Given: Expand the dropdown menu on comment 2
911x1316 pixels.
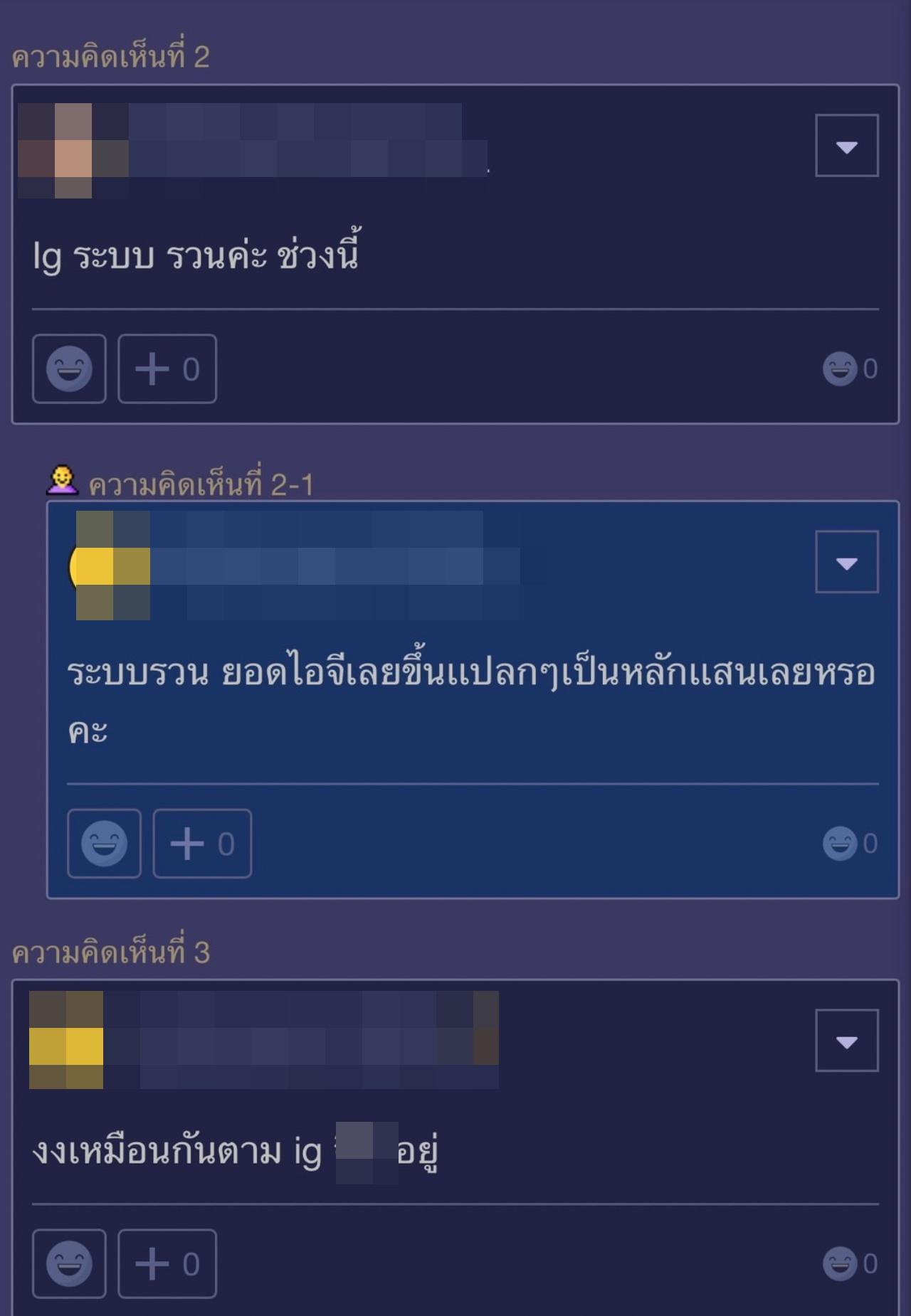Looking at the screenshot, I should (846, 146).
